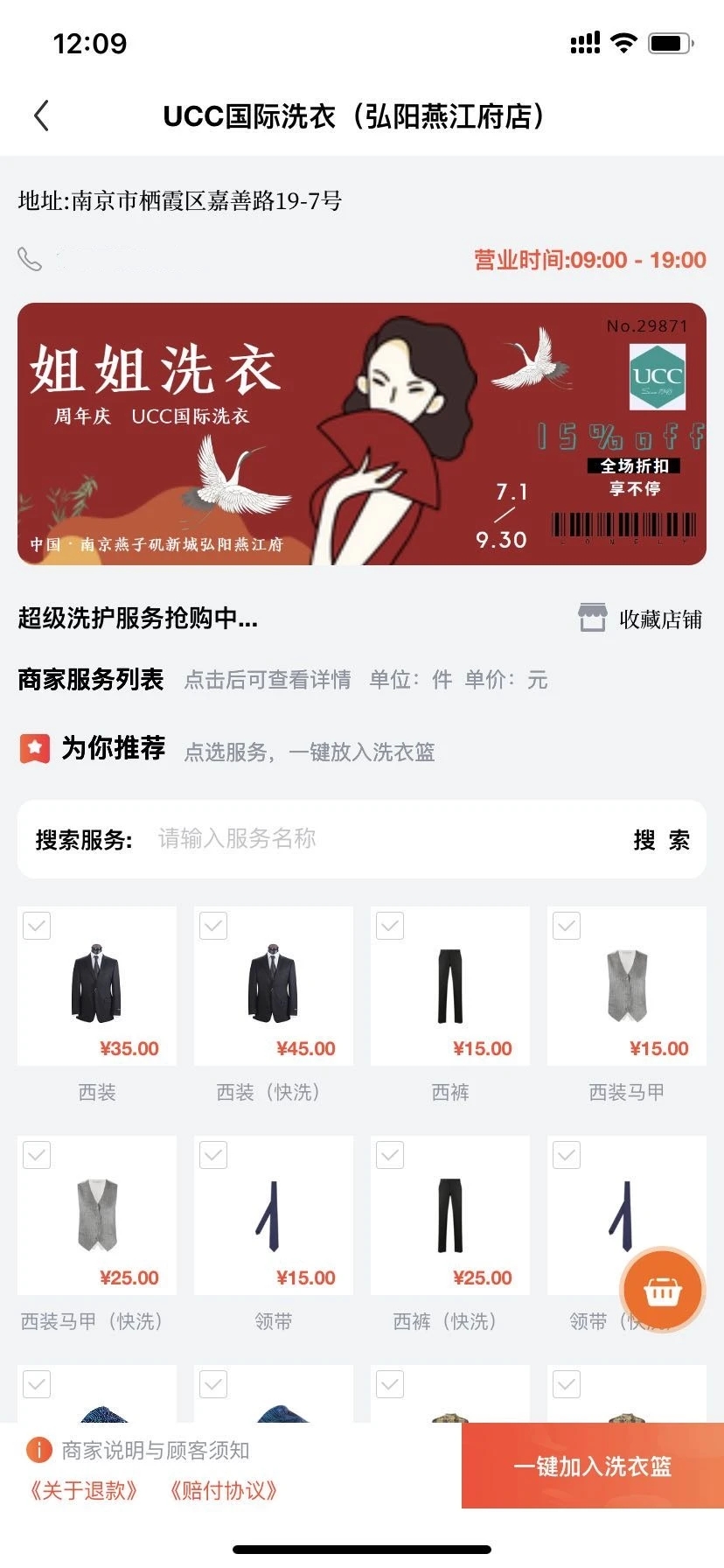Open the floating laundry basket button

click(x=661, y=1290)
